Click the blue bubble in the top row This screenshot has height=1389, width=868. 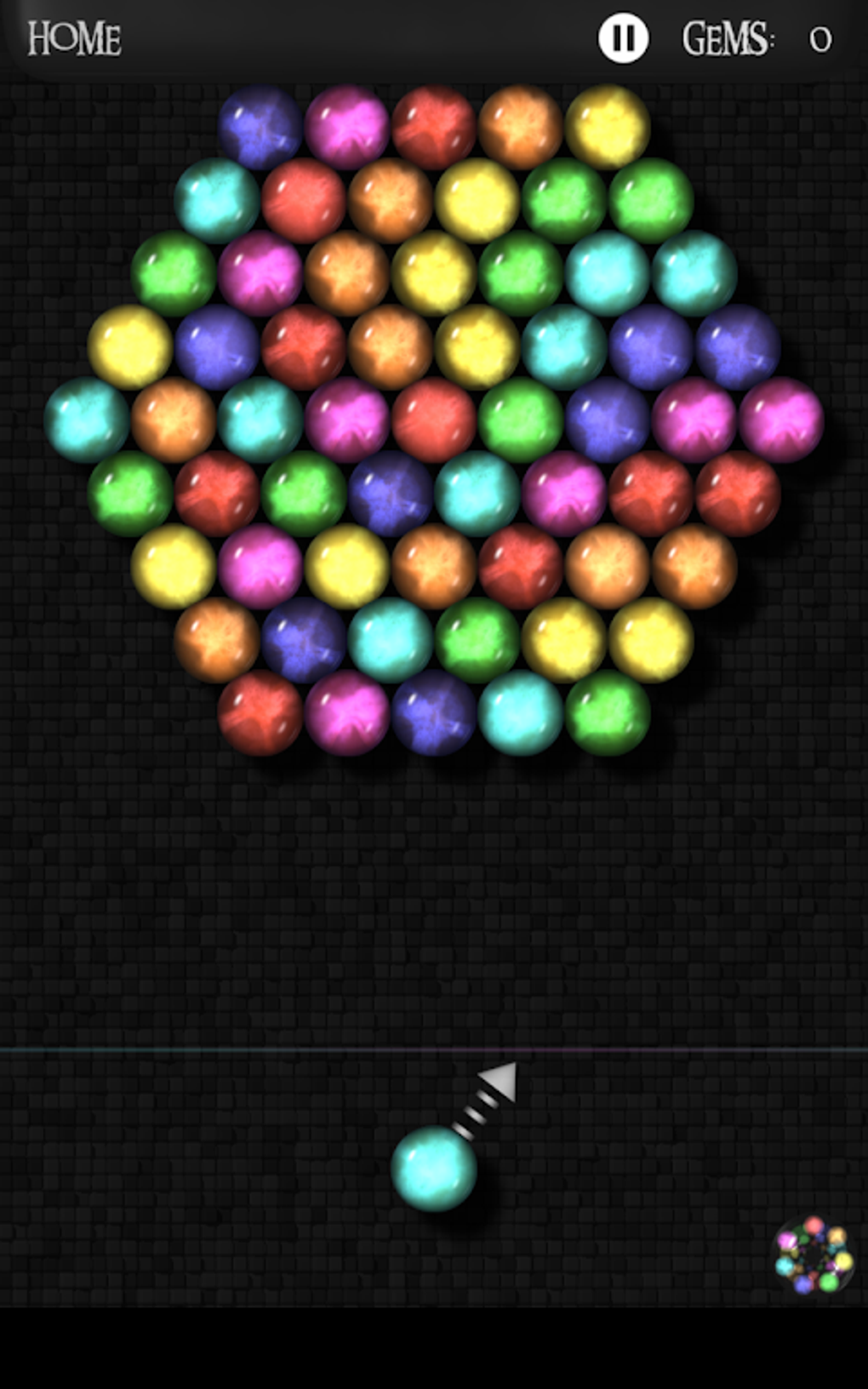click(x=258, y=125)
